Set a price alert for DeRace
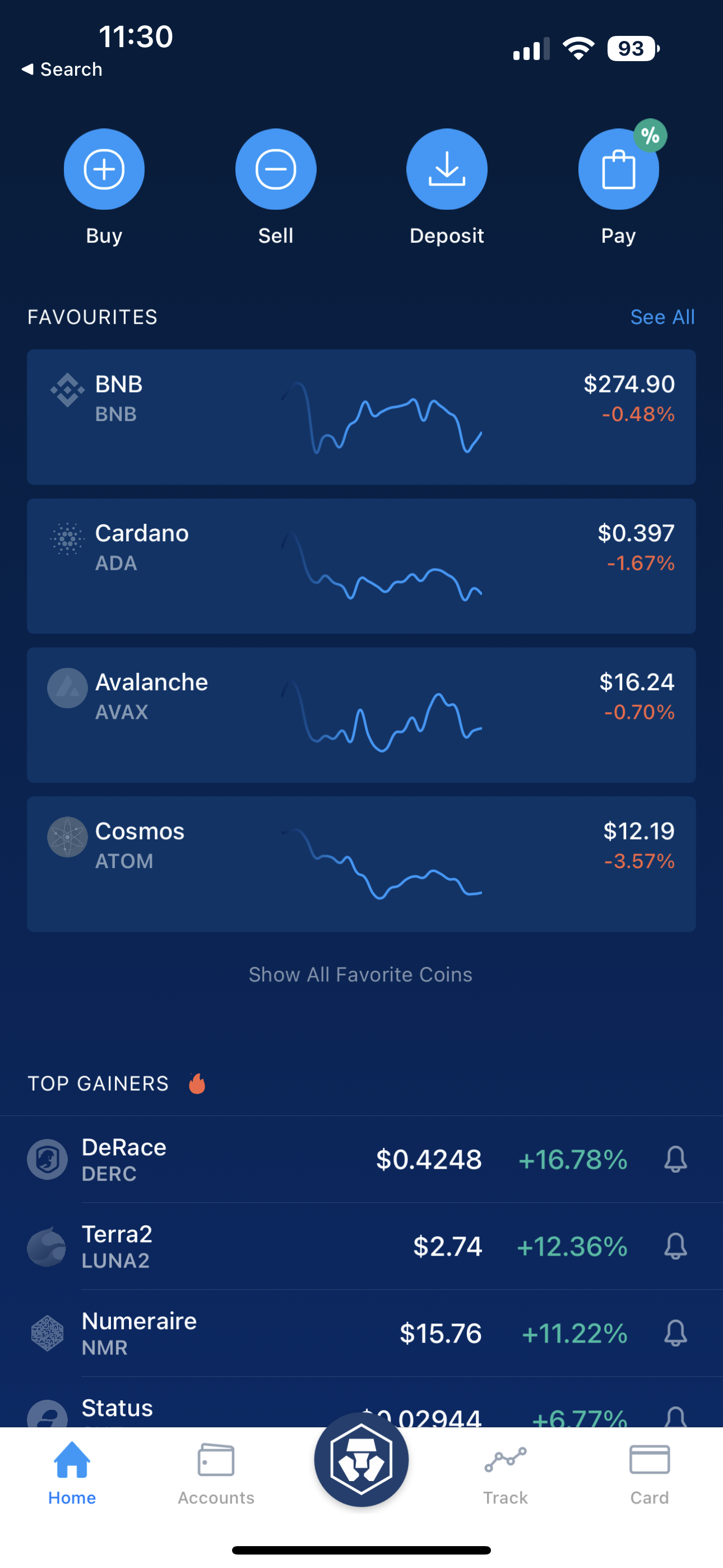 point(675,1160)
